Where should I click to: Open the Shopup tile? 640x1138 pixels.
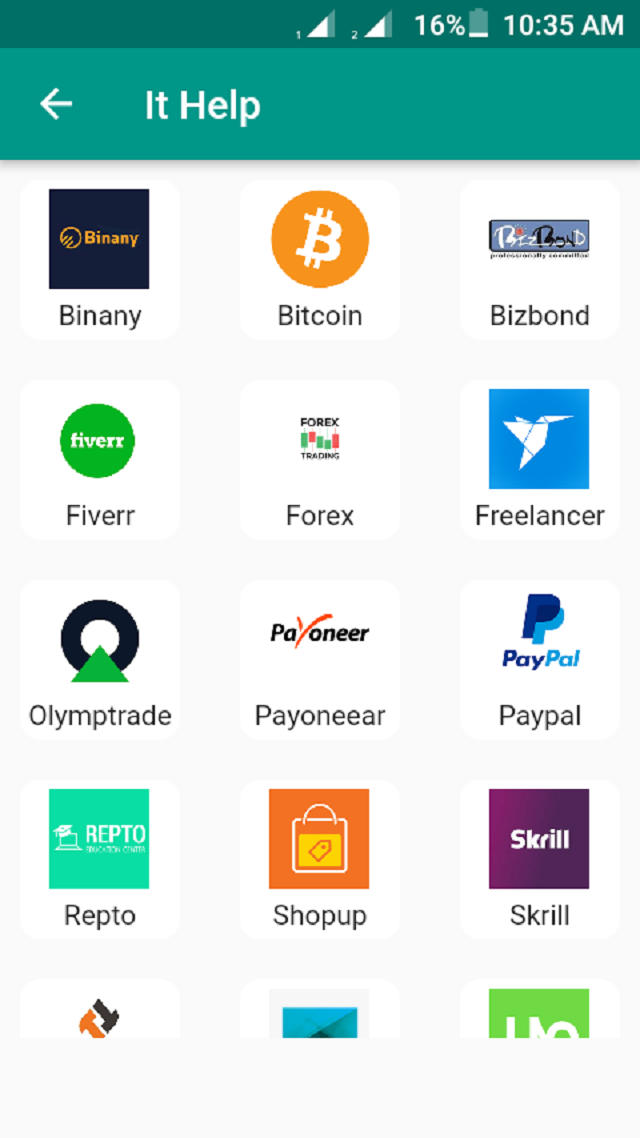point(320,859)
